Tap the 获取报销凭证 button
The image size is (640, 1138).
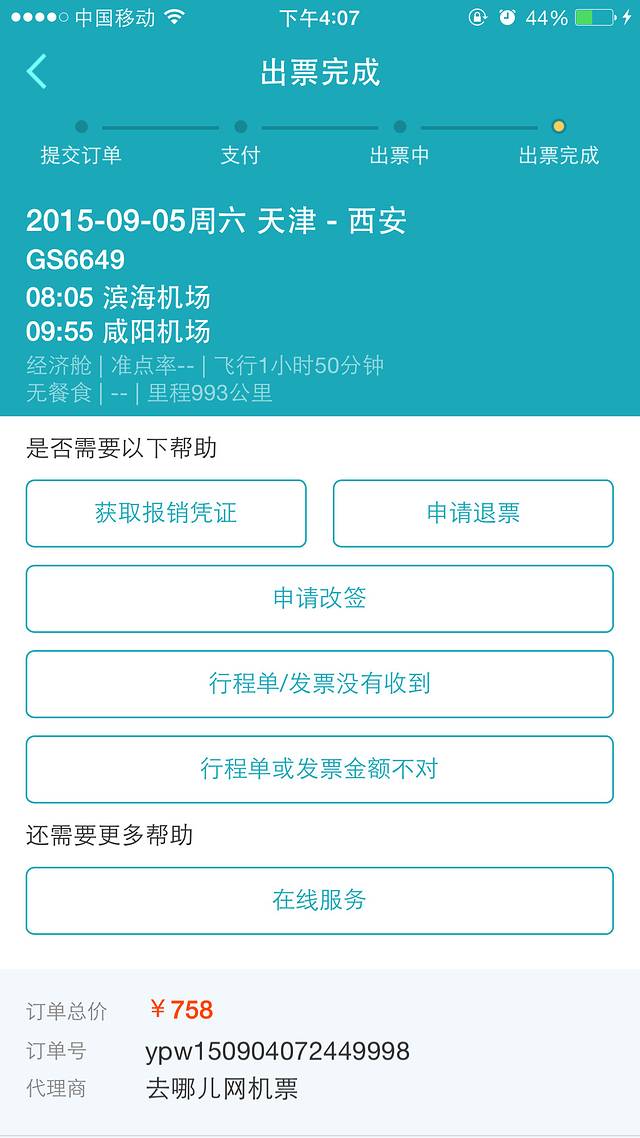pos(166,513)
